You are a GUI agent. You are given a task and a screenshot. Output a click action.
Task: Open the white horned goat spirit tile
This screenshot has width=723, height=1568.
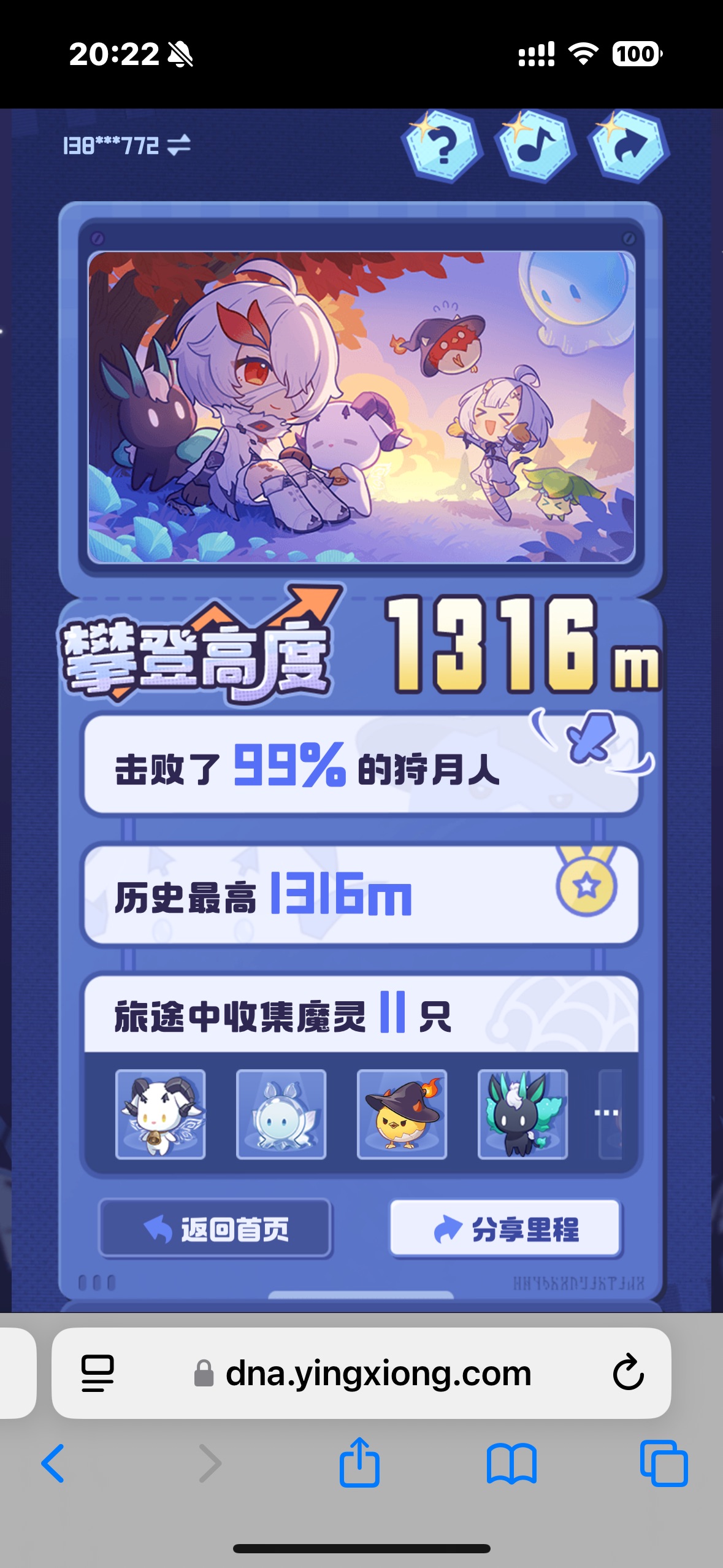click(x=161, y=1114)
